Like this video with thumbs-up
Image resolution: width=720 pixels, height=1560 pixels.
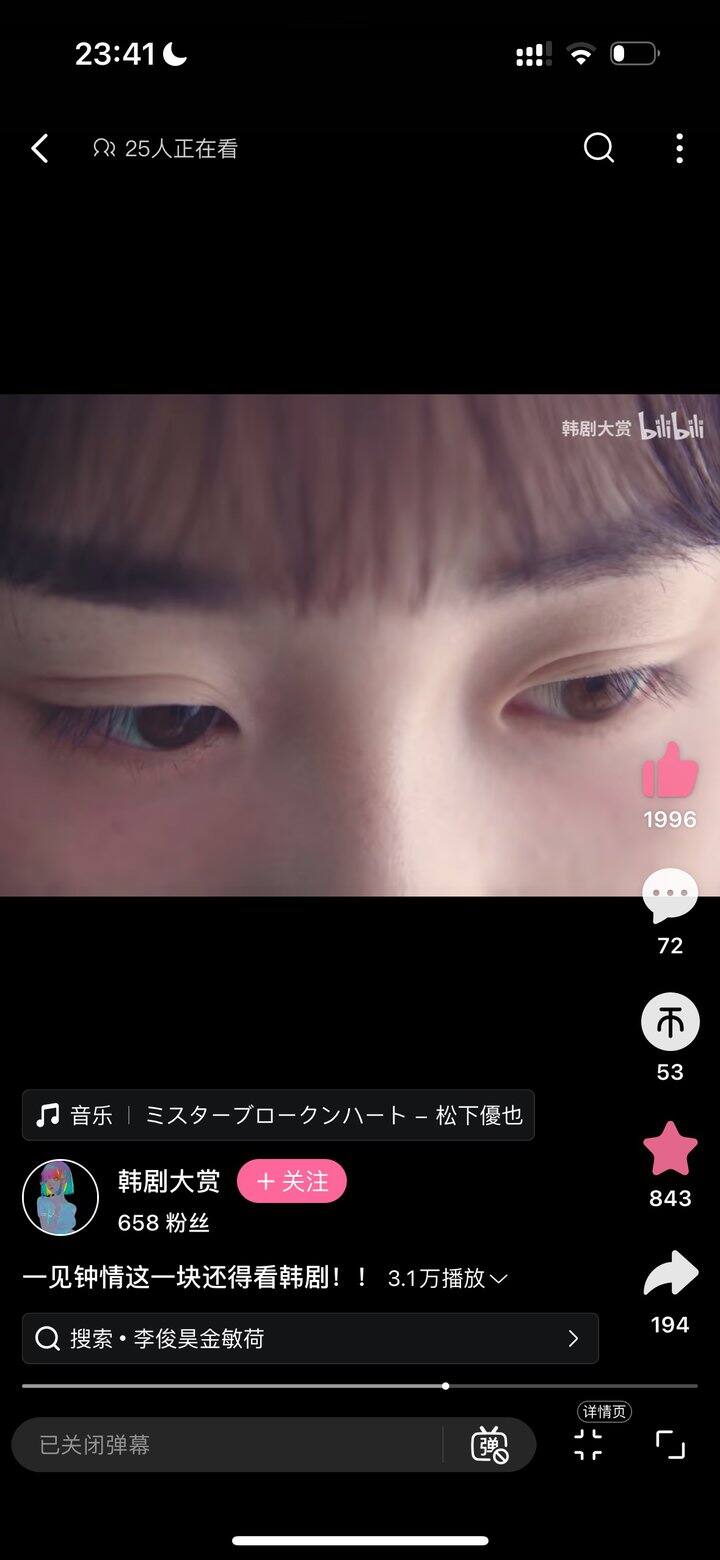[x=669, y=770]
